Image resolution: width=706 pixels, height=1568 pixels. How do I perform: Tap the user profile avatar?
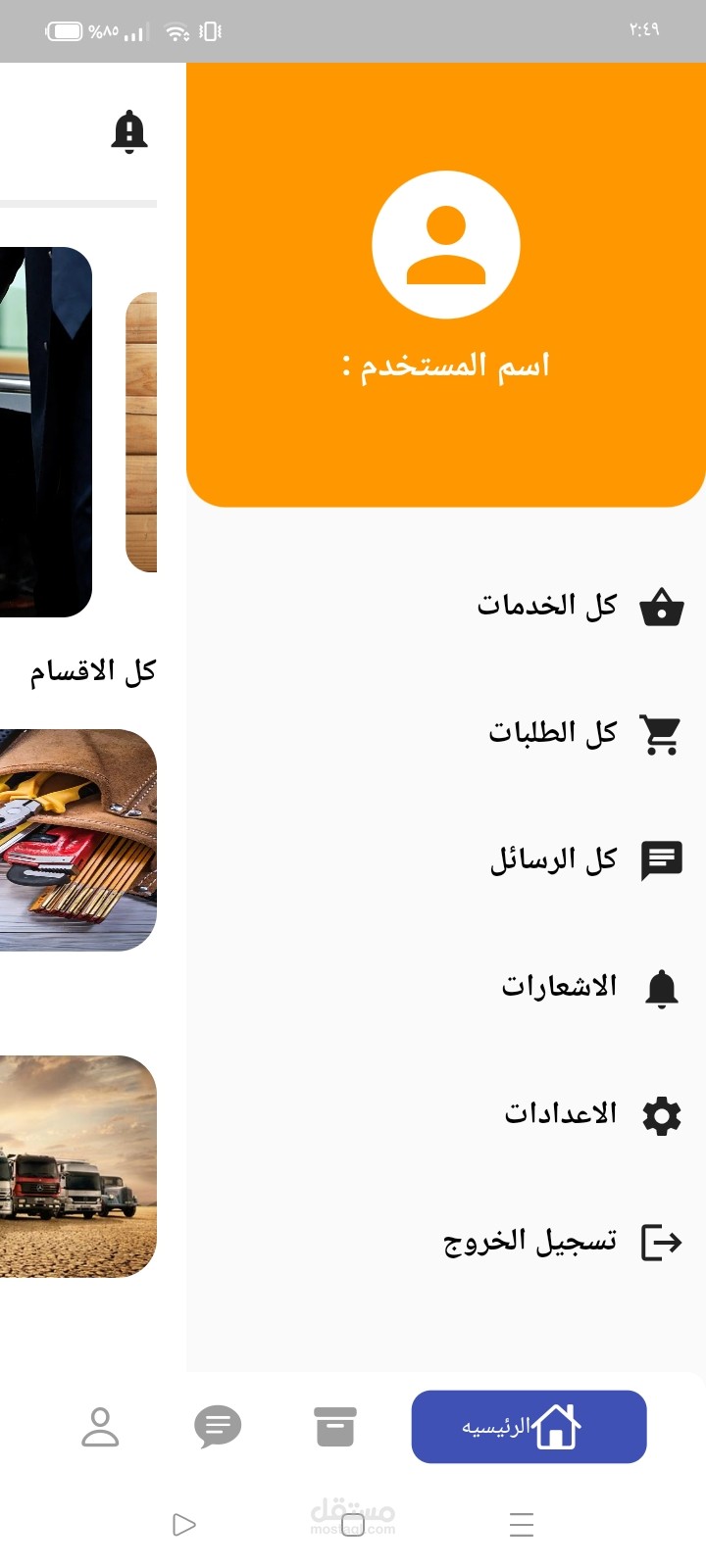446,245
